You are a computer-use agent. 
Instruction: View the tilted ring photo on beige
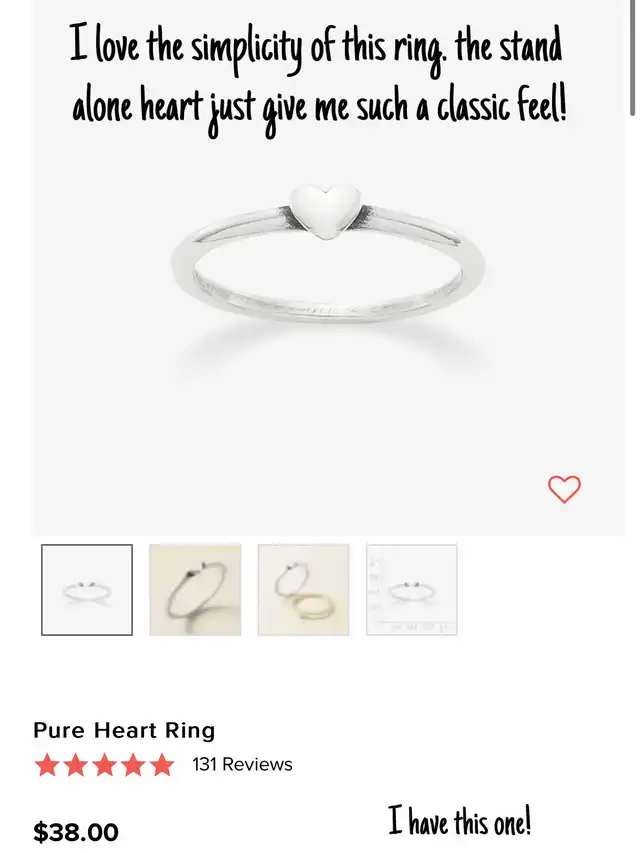[195, 590]
